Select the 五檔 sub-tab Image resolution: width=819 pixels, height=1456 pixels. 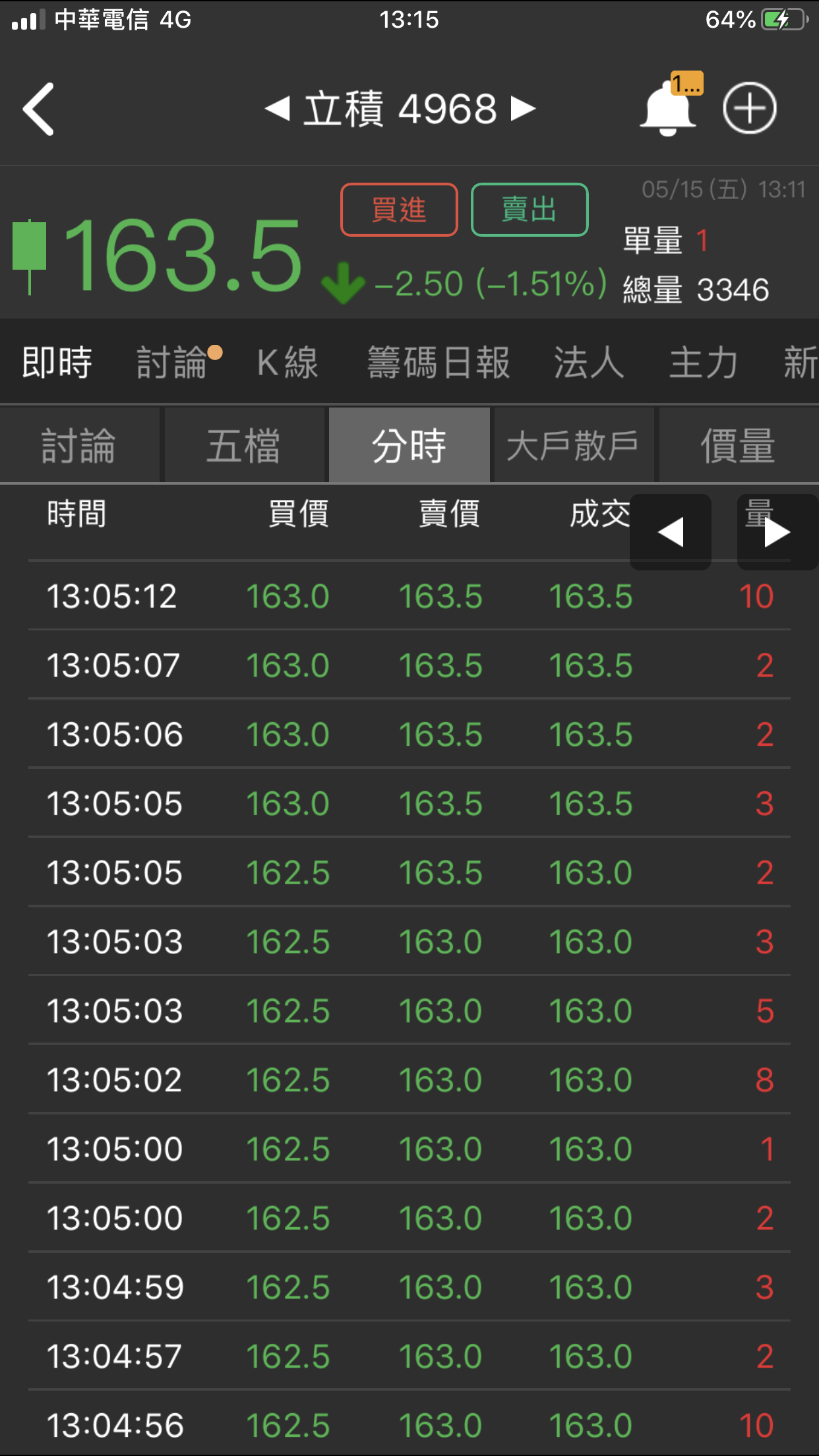(244, 446)
